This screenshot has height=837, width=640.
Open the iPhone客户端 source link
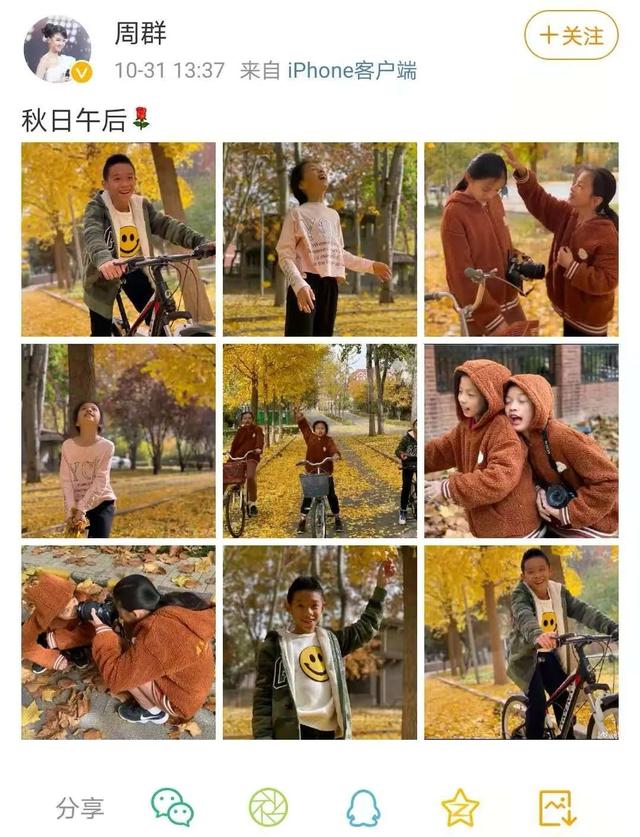[x=351, y=70]
